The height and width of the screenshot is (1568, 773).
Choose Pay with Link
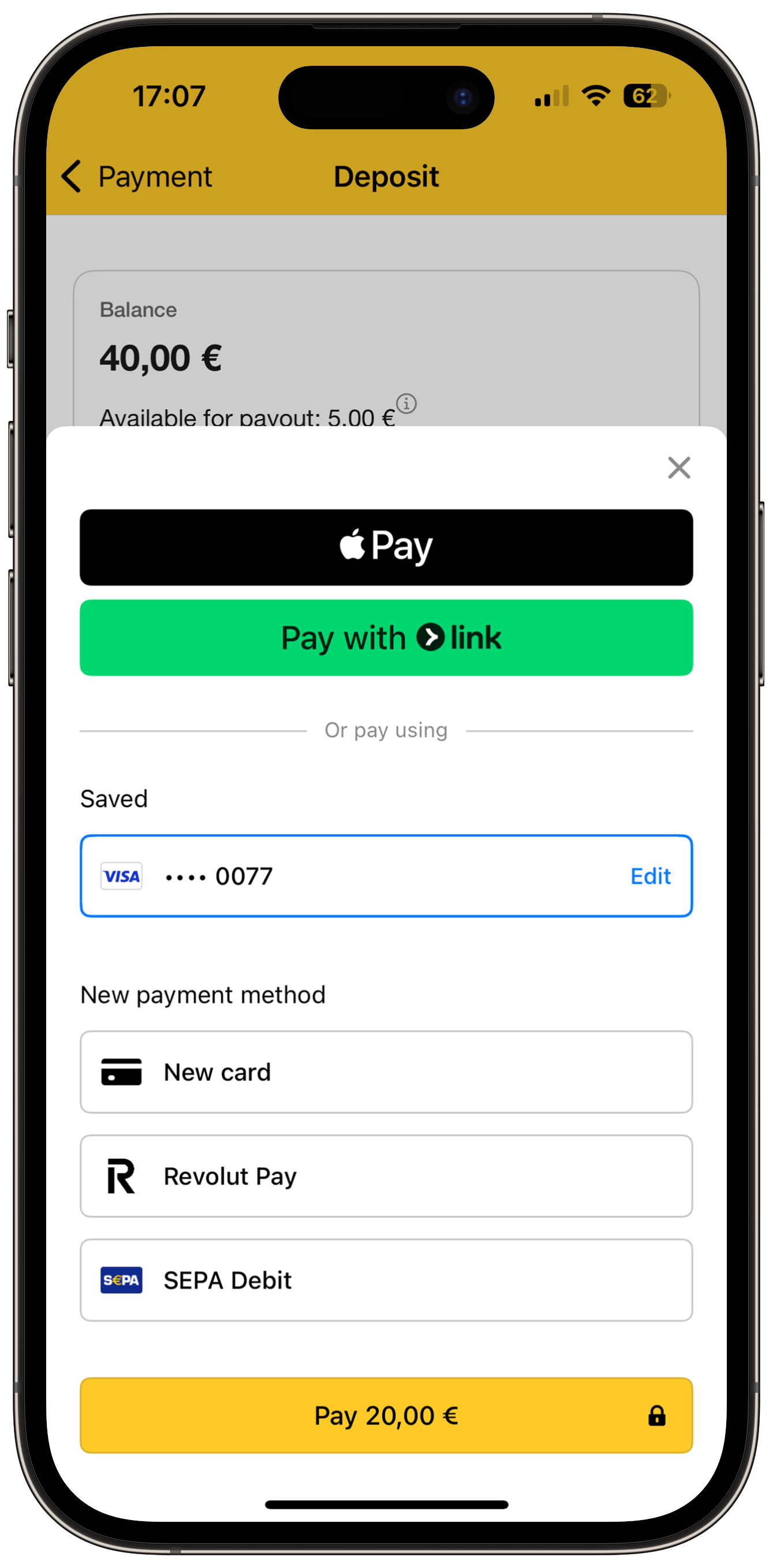click(386, 637)
